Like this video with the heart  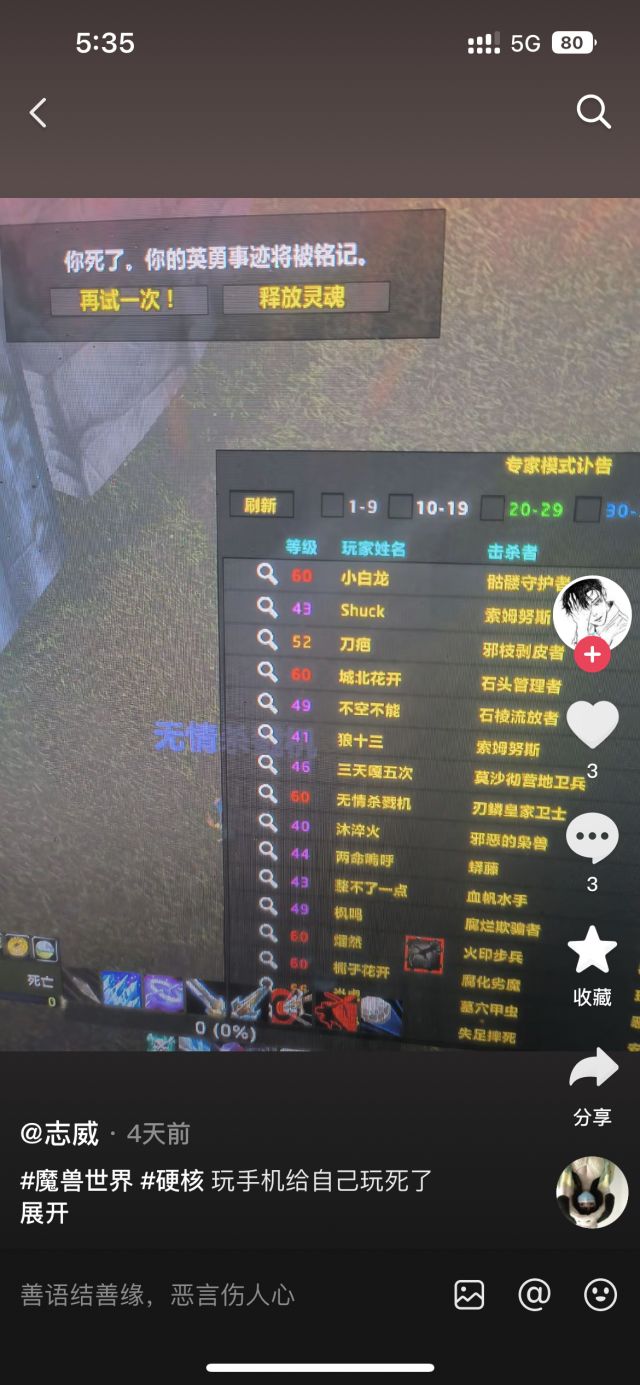click(592, 725)
